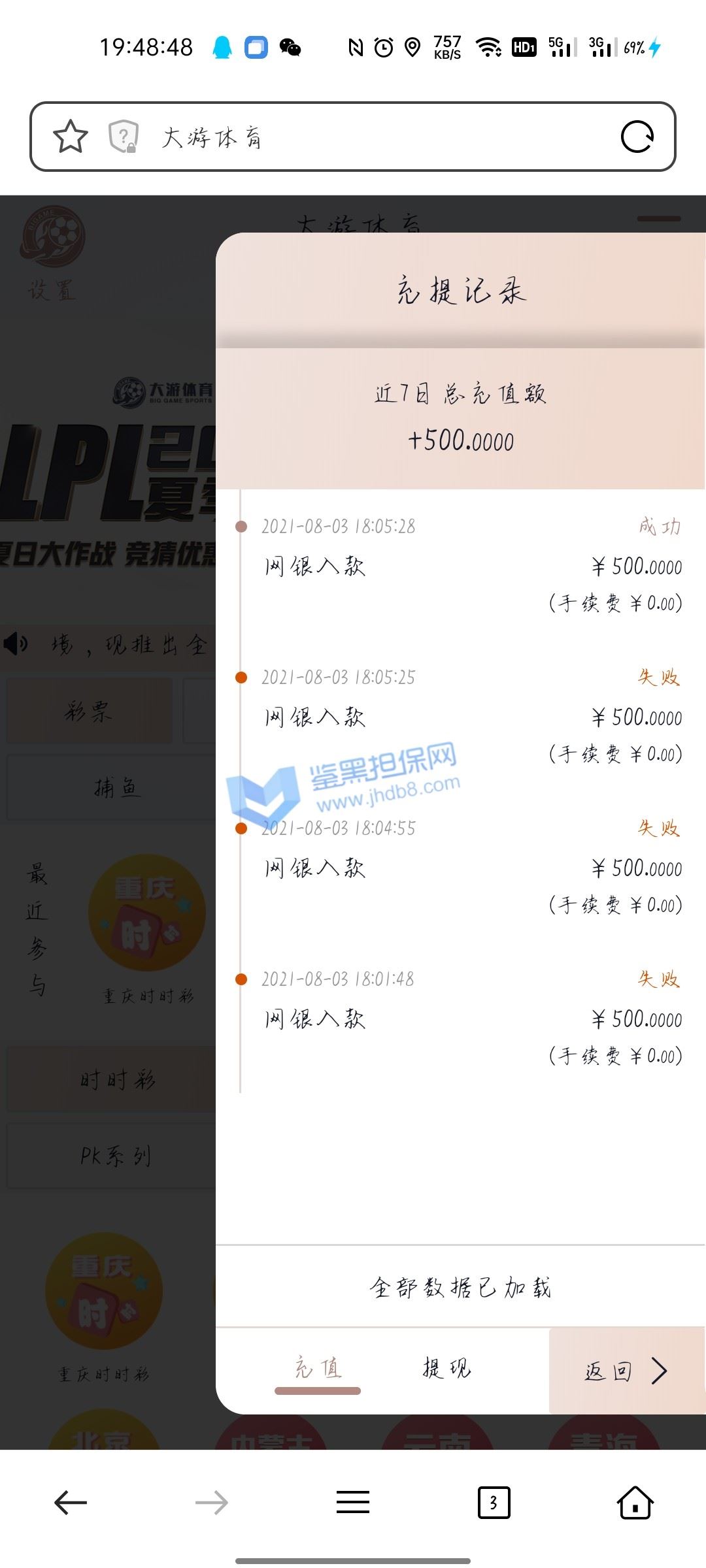This screenshot has width=706, height=1568.
Task: Open the 大游体育 address bar
Action: click(366, 137)
